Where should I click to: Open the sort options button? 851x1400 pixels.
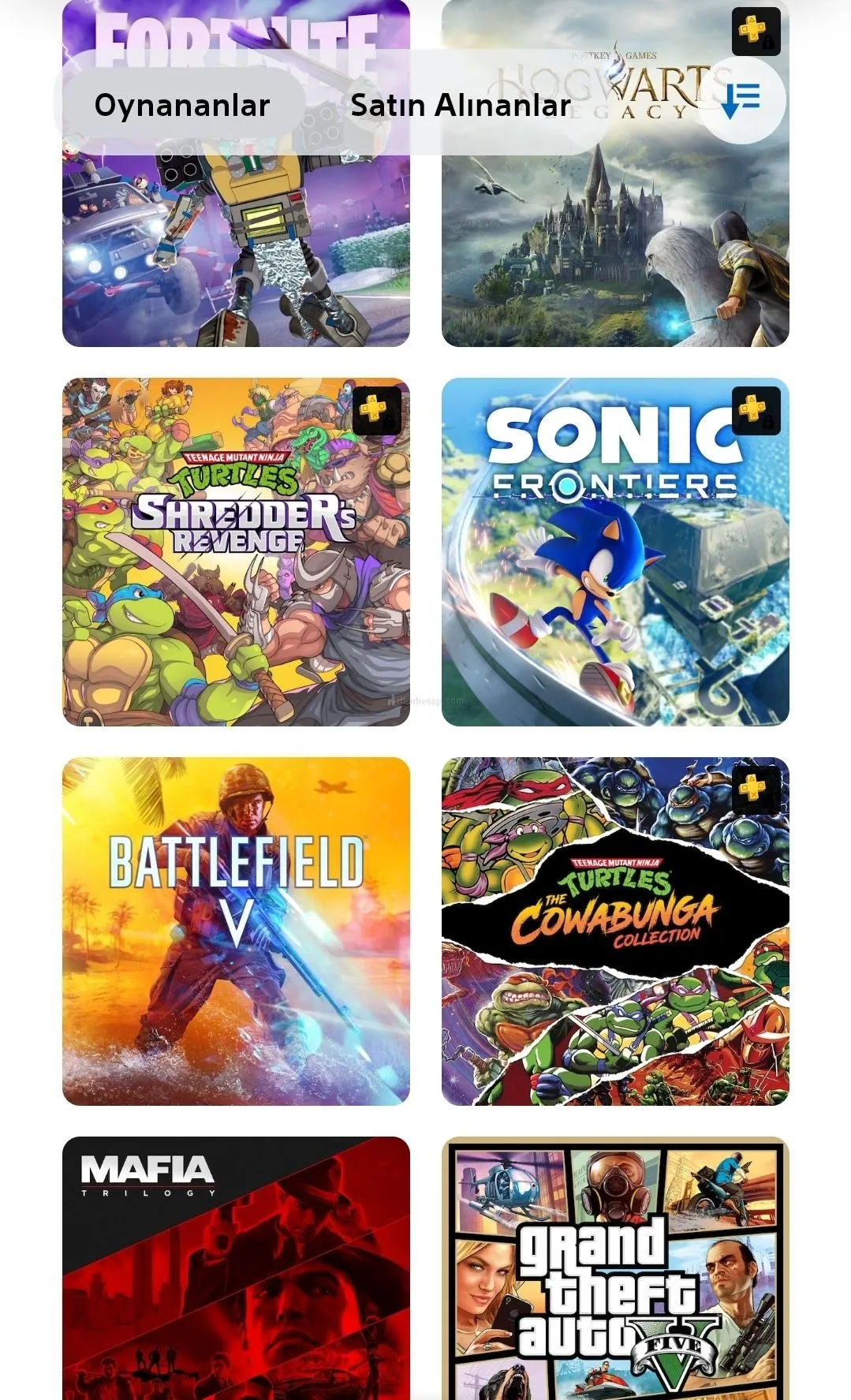tap(741, 100)
